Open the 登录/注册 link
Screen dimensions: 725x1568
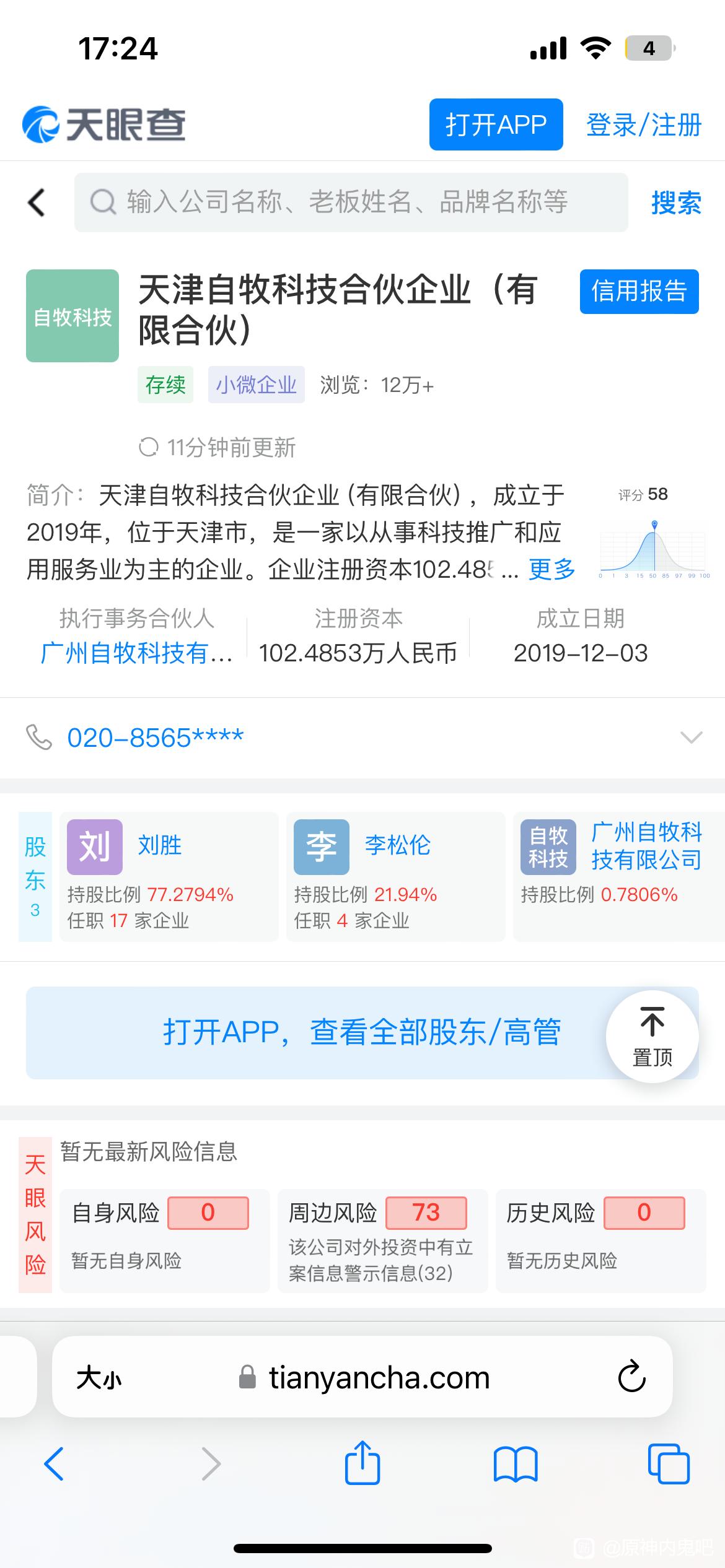[643, 125]
